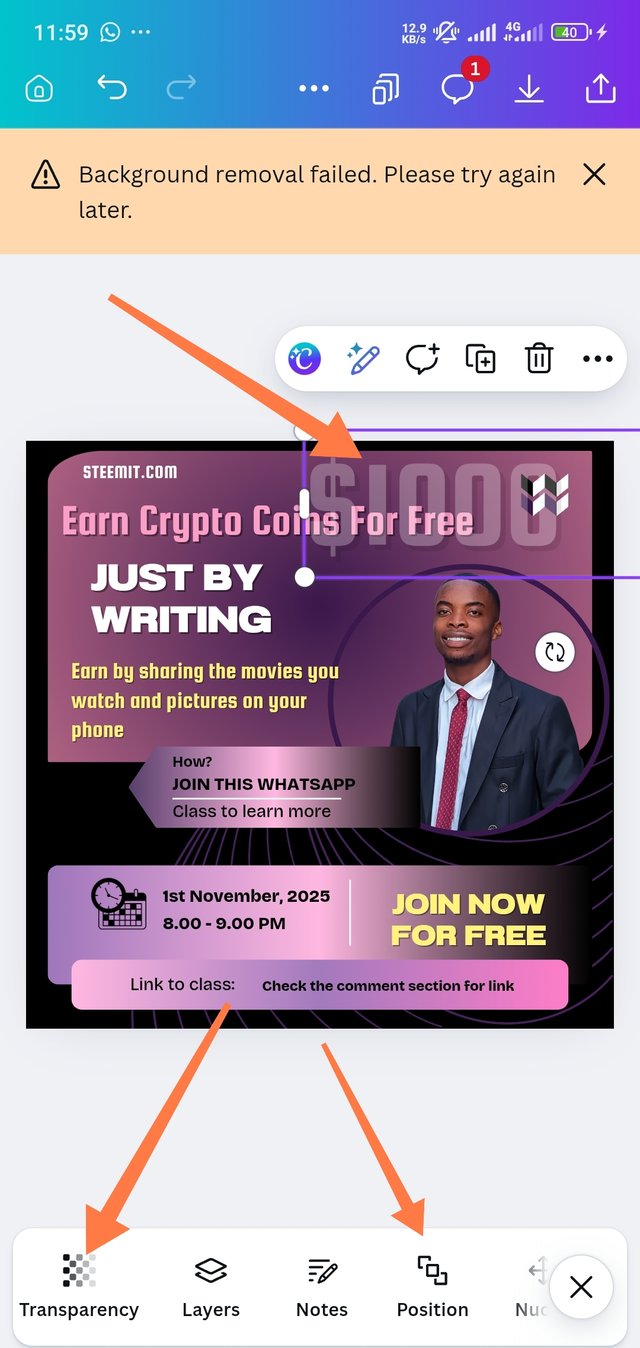Open the Position options

pos(432,1286)
